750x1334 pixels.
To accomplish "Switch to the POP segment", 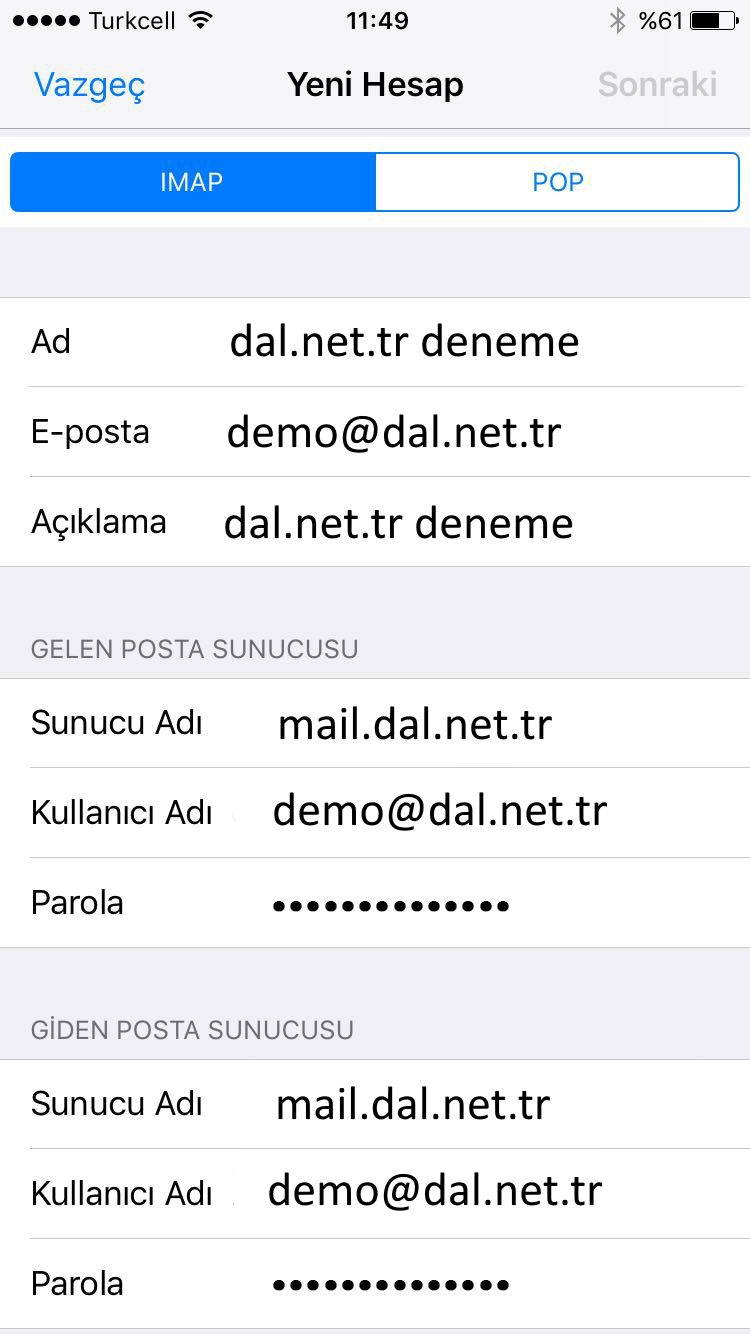I will (x=558, y=182).
